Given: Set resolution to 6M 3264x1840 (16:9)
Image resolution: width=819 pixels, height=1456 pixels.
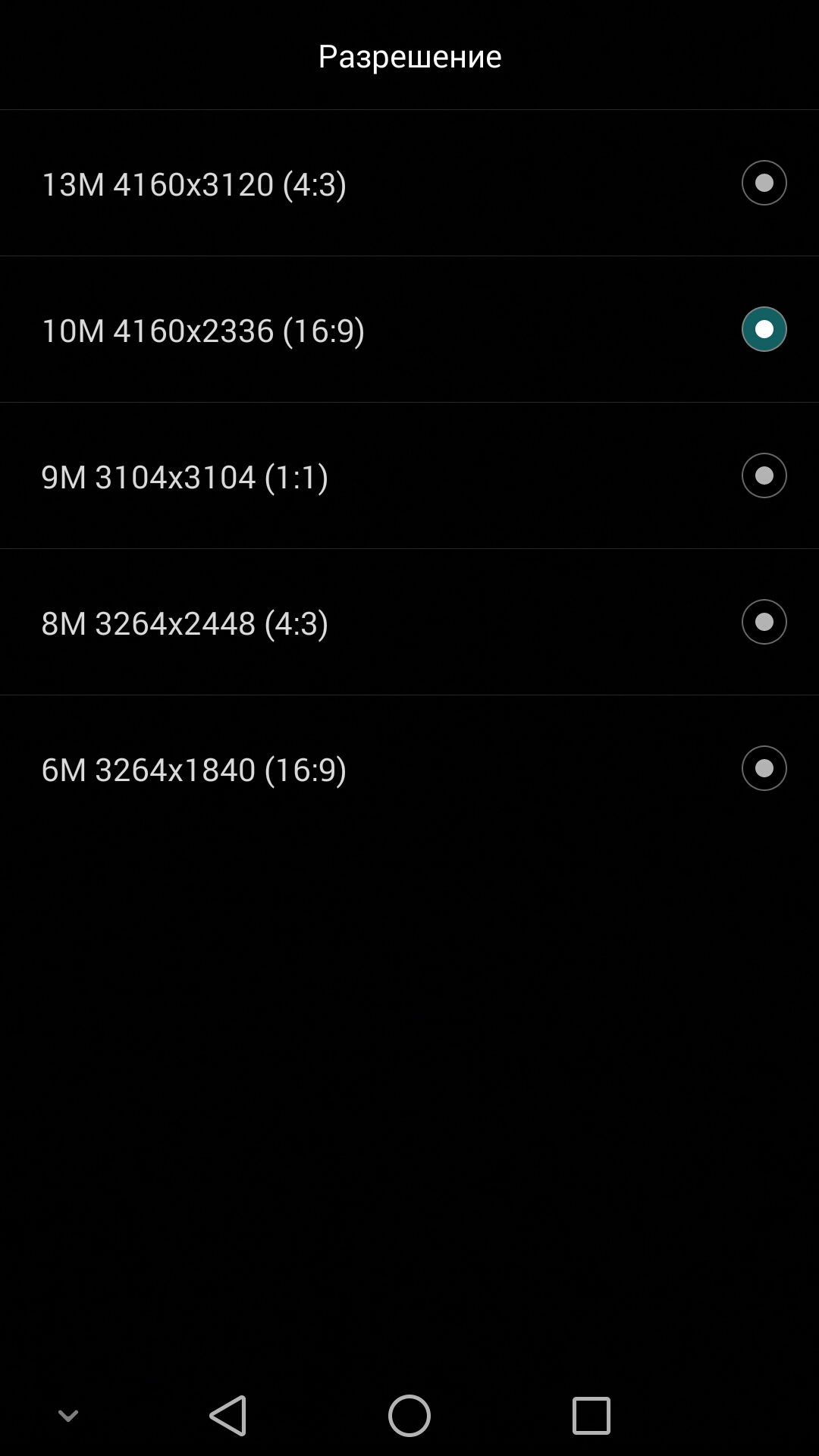Looking at the screenshot, I should click(x=764, y=768).
